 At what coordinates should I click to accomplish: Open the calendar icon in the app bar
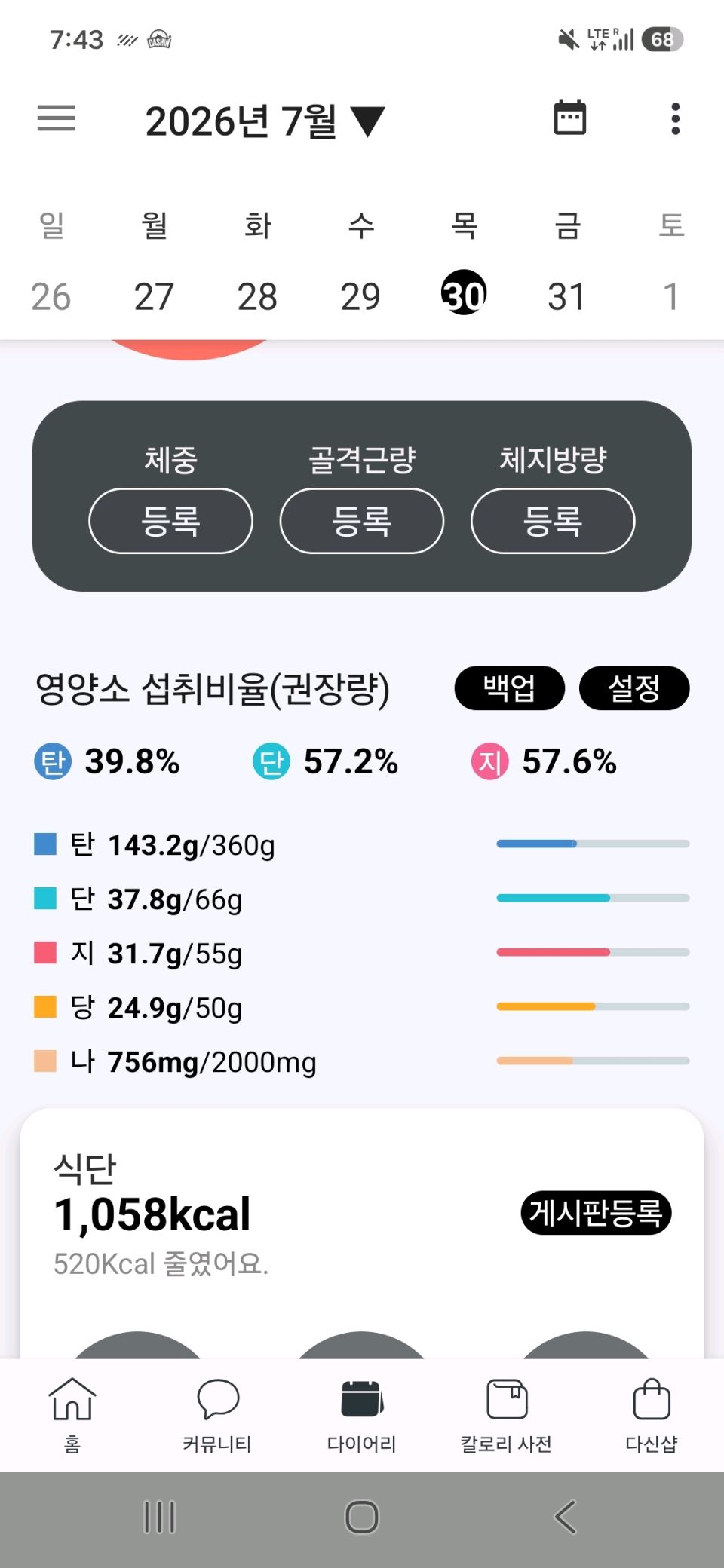click(570, 118)
